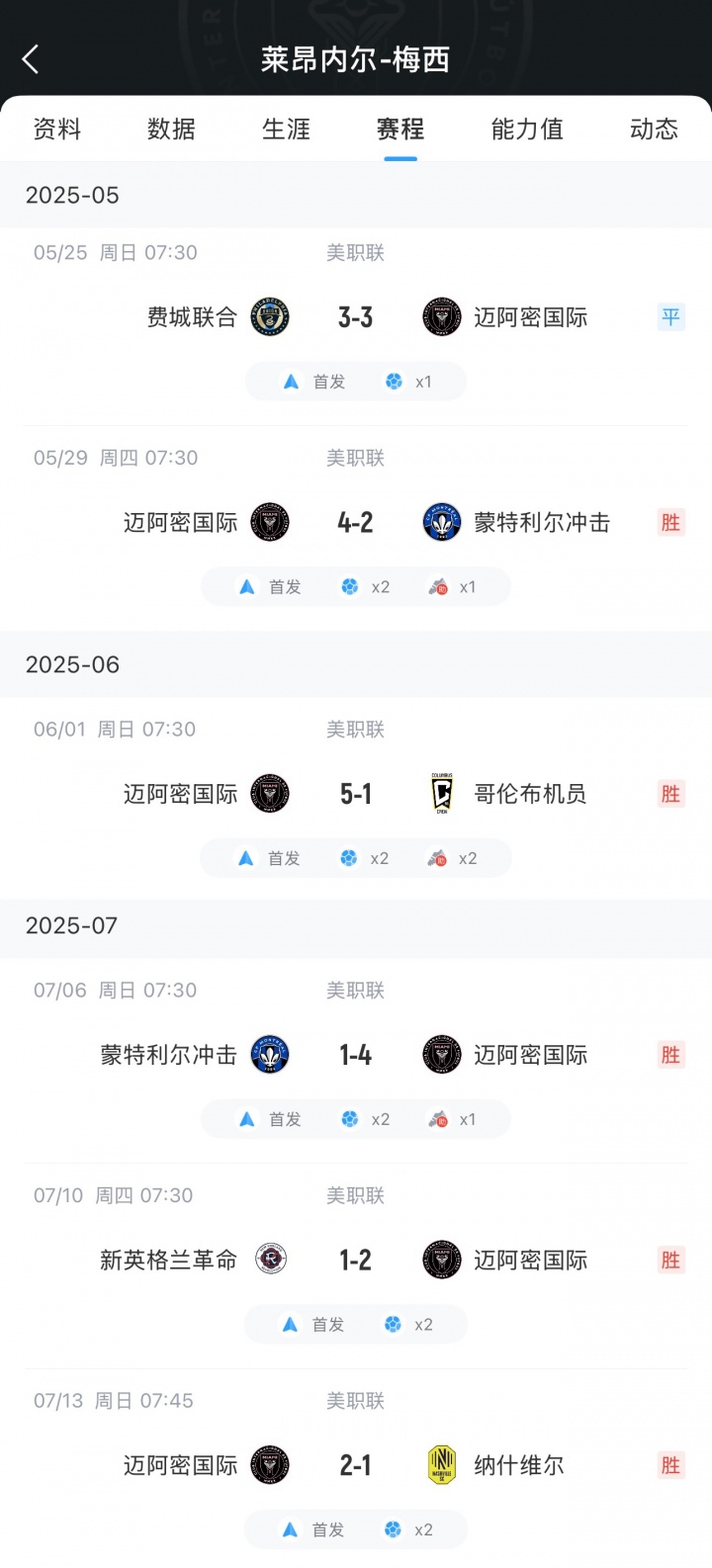Switch to the 数据 tab

point(171,129)
